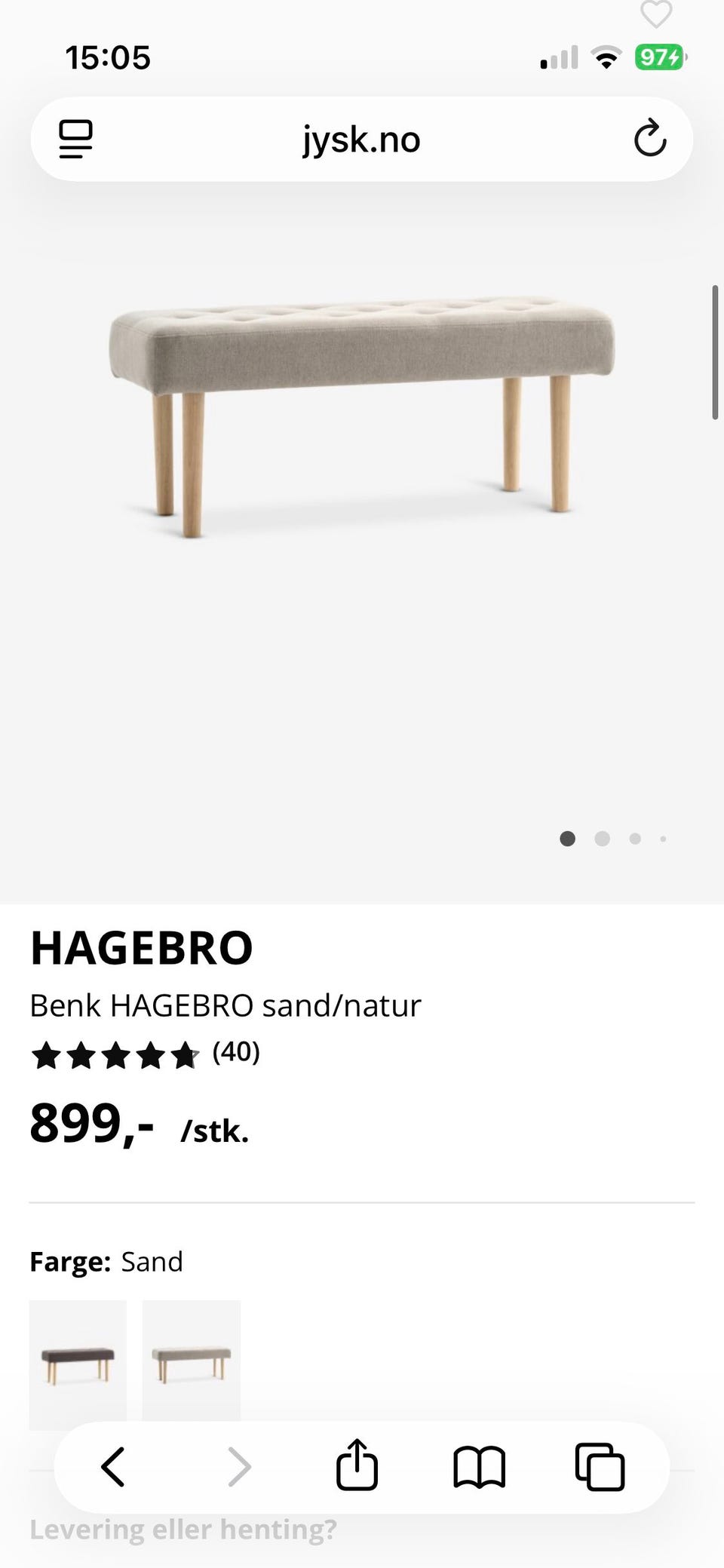Tap the heart icon to favorite the product
The height and width of the screenshot is (1568, 724).
click(655, 15)
